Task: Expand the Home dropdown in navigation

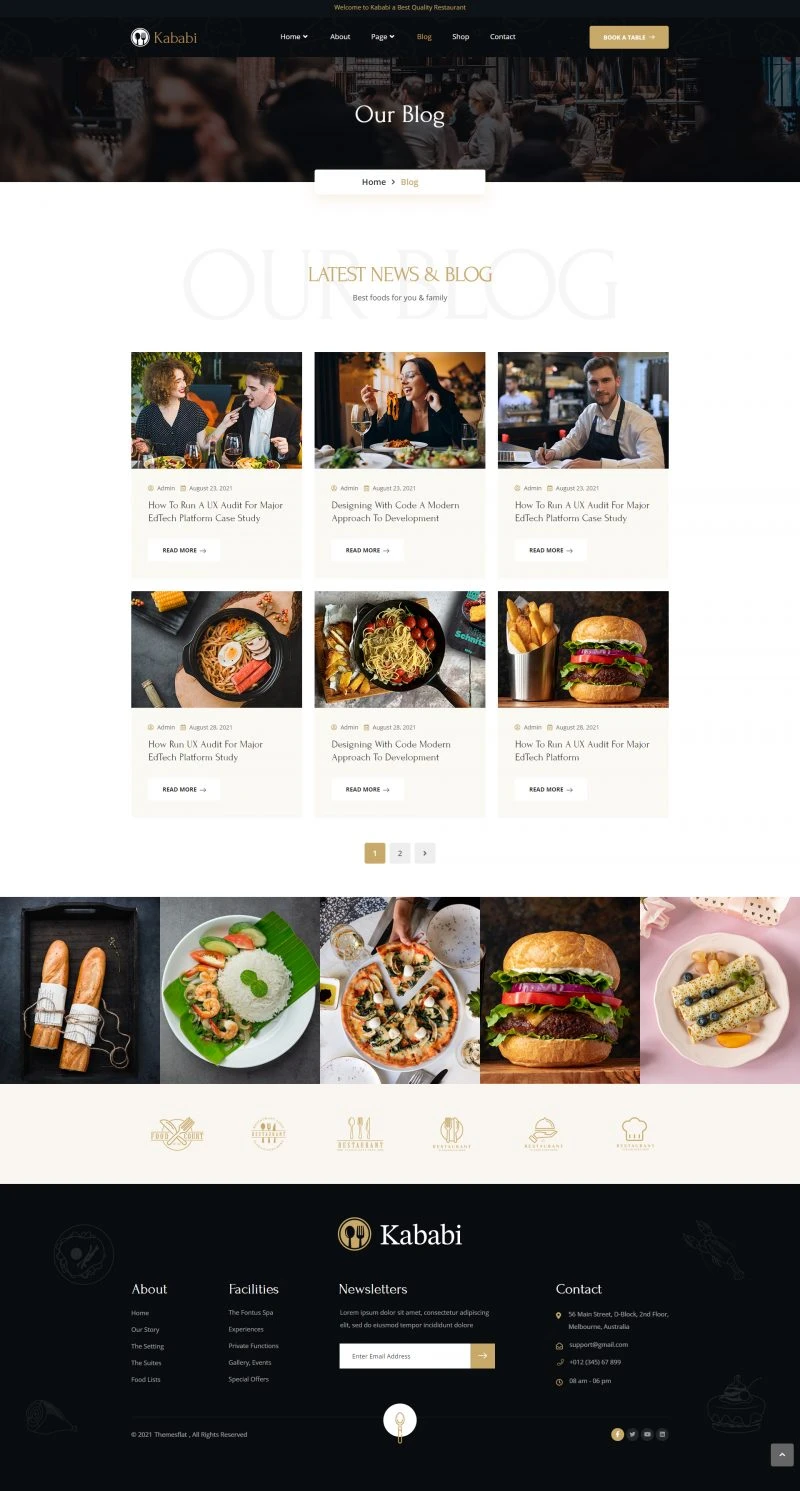Action: [293, 37]
